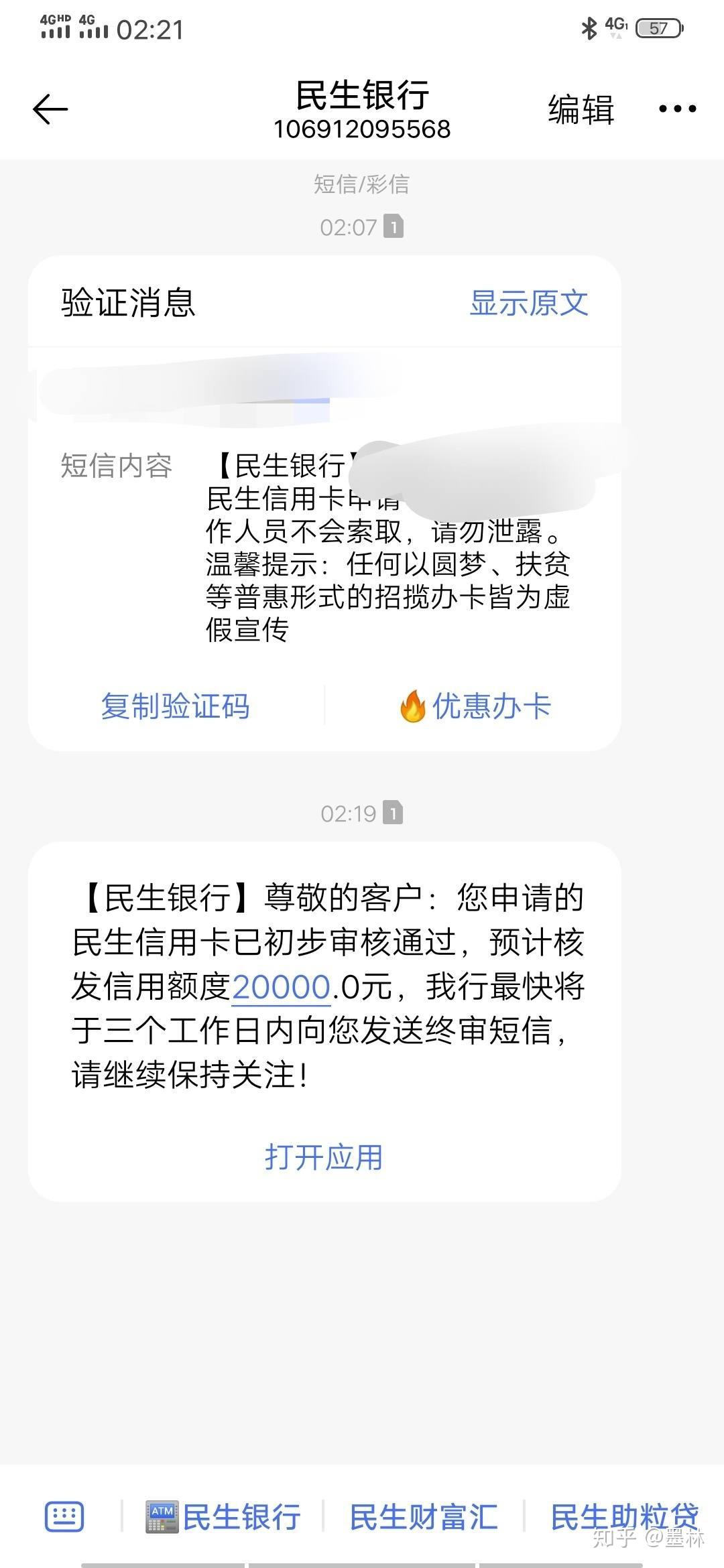Open the 民生财富汇 menu

point(424,1517)
